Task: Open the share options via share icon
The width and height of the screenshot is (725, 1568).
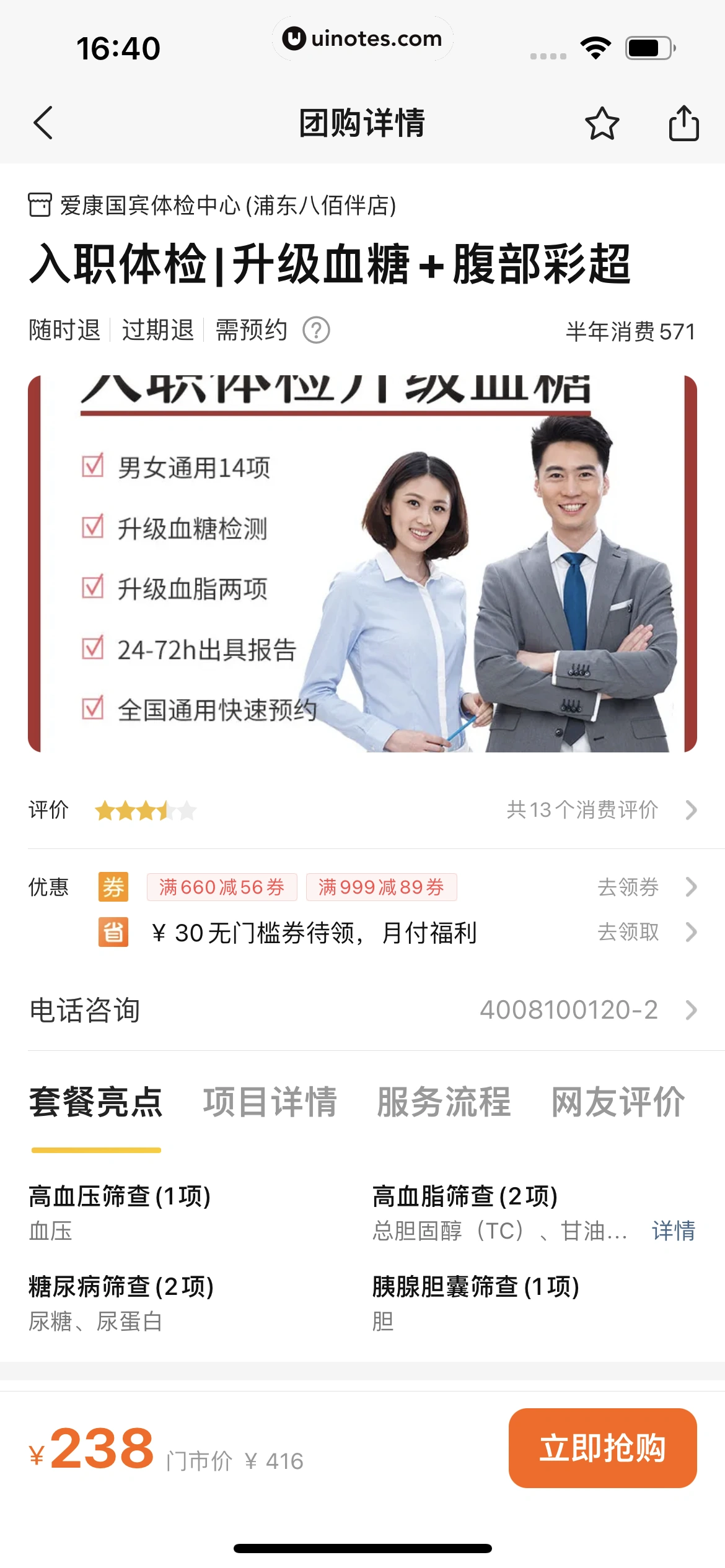Action: [x=682, y=123]
